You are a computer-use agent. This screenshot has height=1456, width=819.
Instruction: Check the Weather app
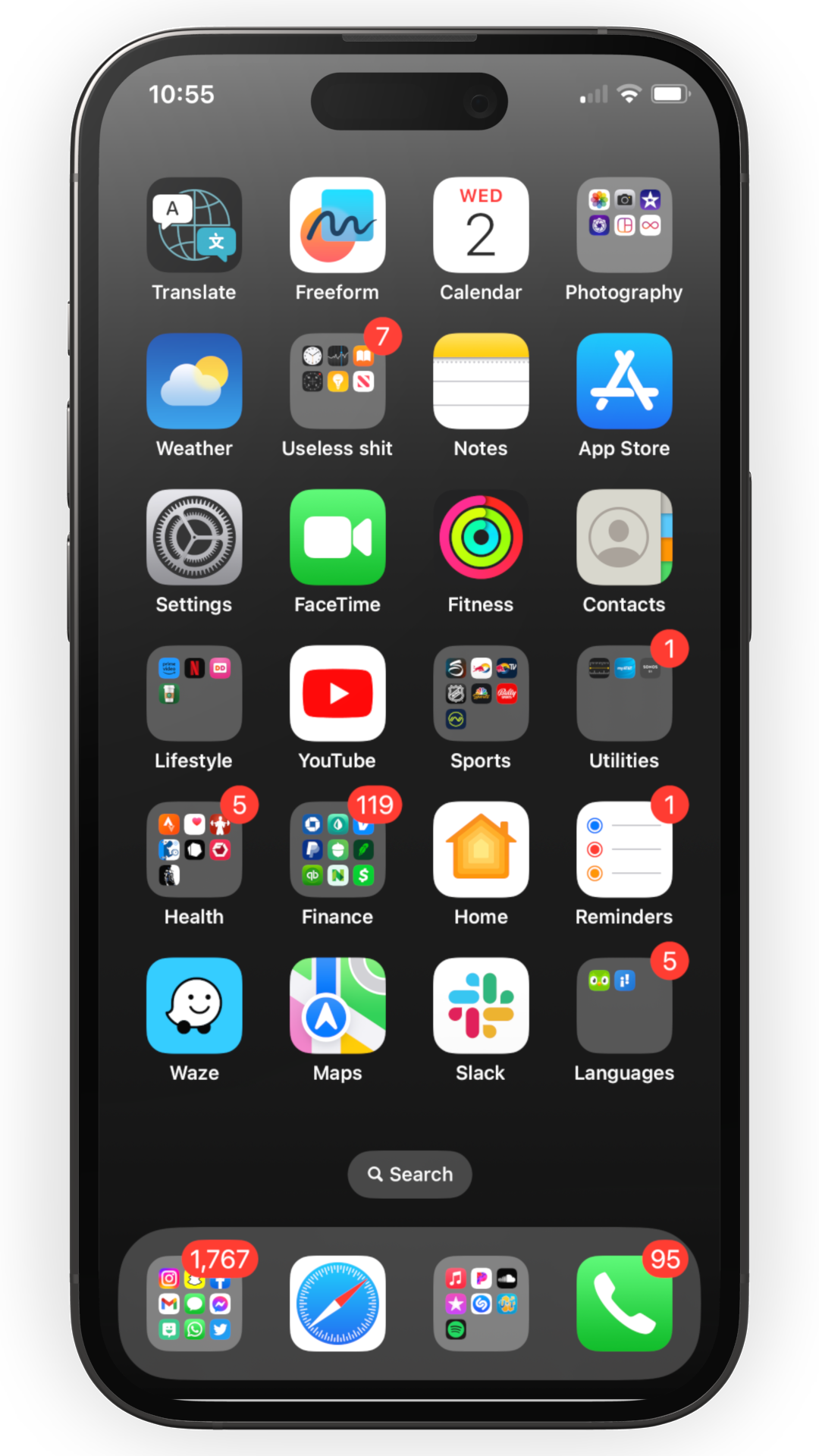click(x=194, y=381)
